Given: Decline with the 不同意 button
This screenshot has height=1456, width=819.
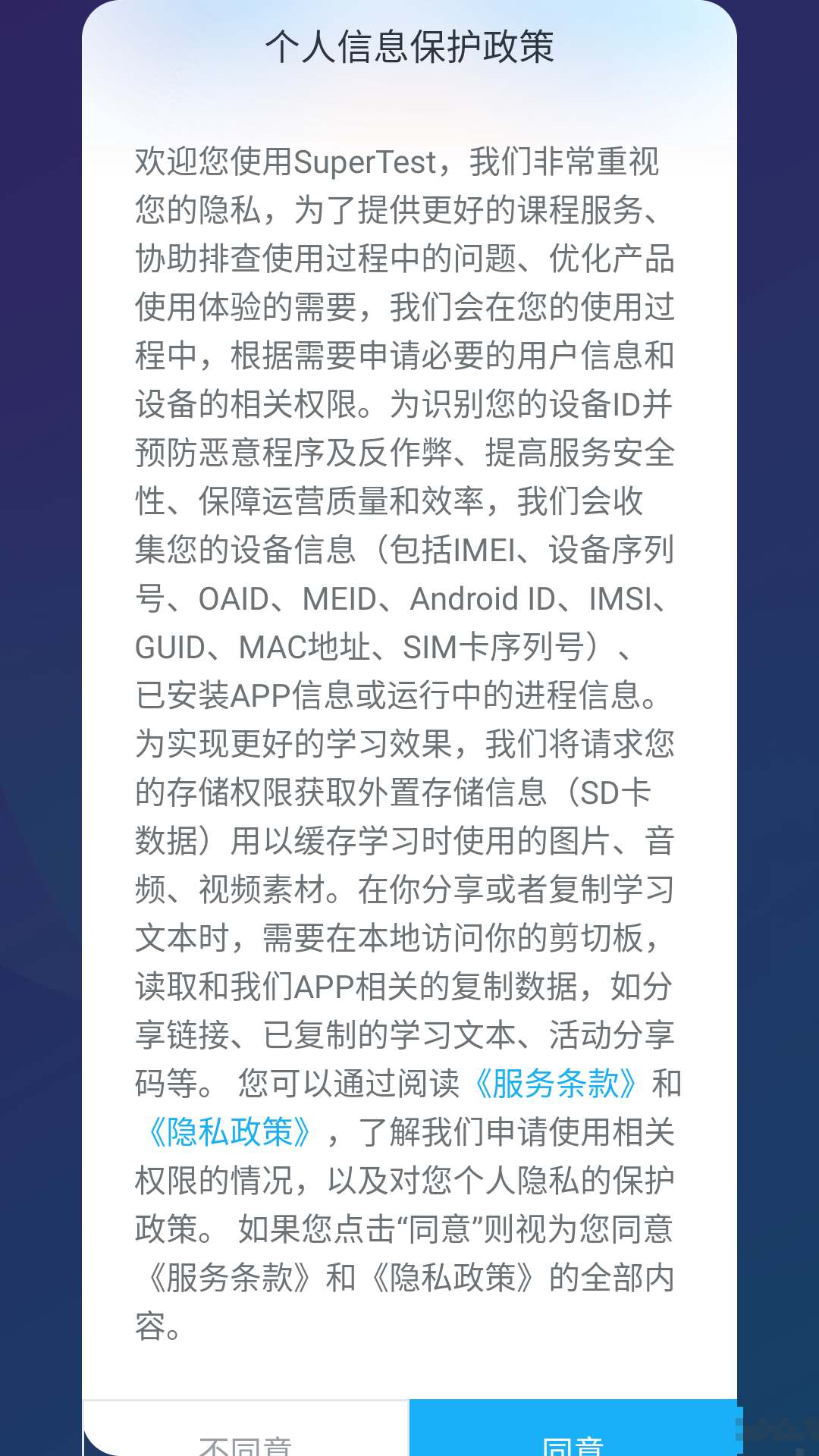Looking at the screenshot, I should (246, 1433).
